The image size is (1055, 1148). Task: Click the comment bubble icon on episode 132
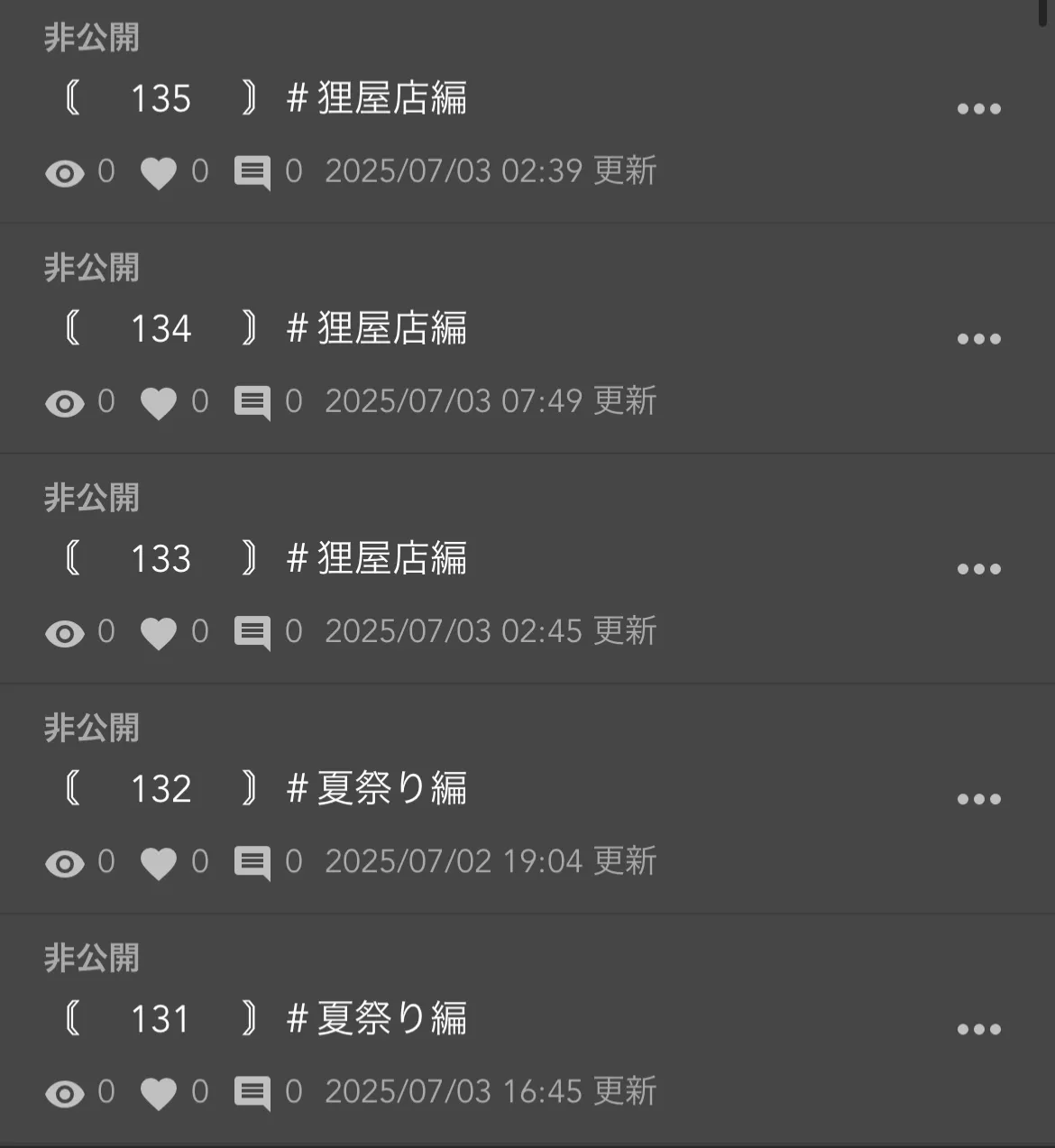point(253,862)
